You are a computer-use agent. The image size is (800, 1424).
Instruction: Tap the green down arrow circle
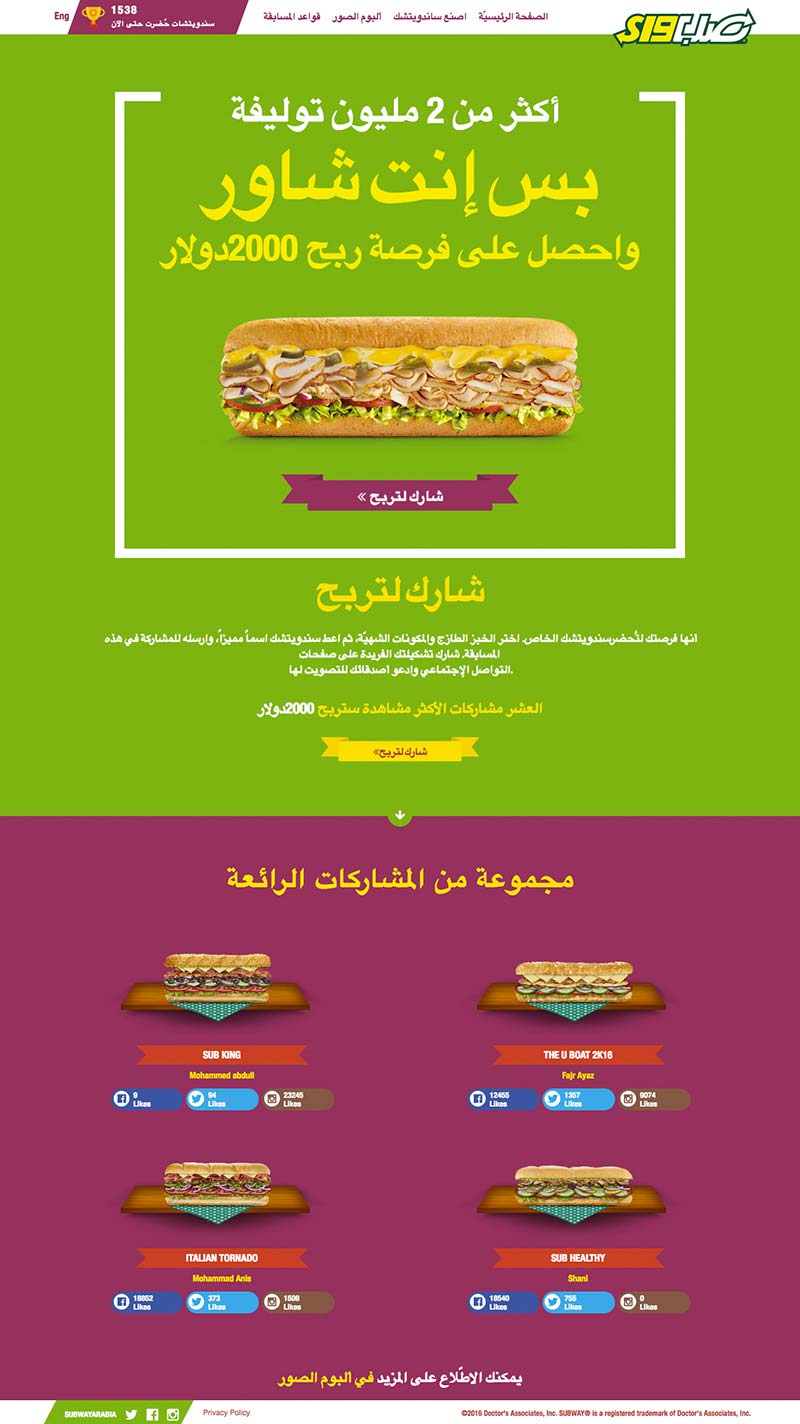point(400,816)
